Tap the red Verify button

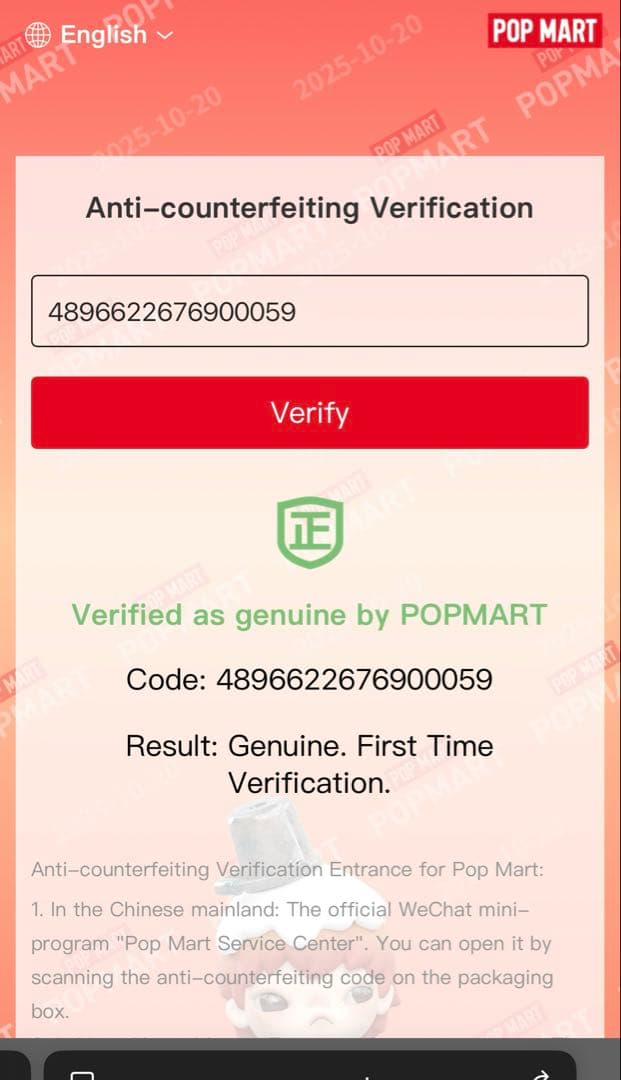(309, 412)
